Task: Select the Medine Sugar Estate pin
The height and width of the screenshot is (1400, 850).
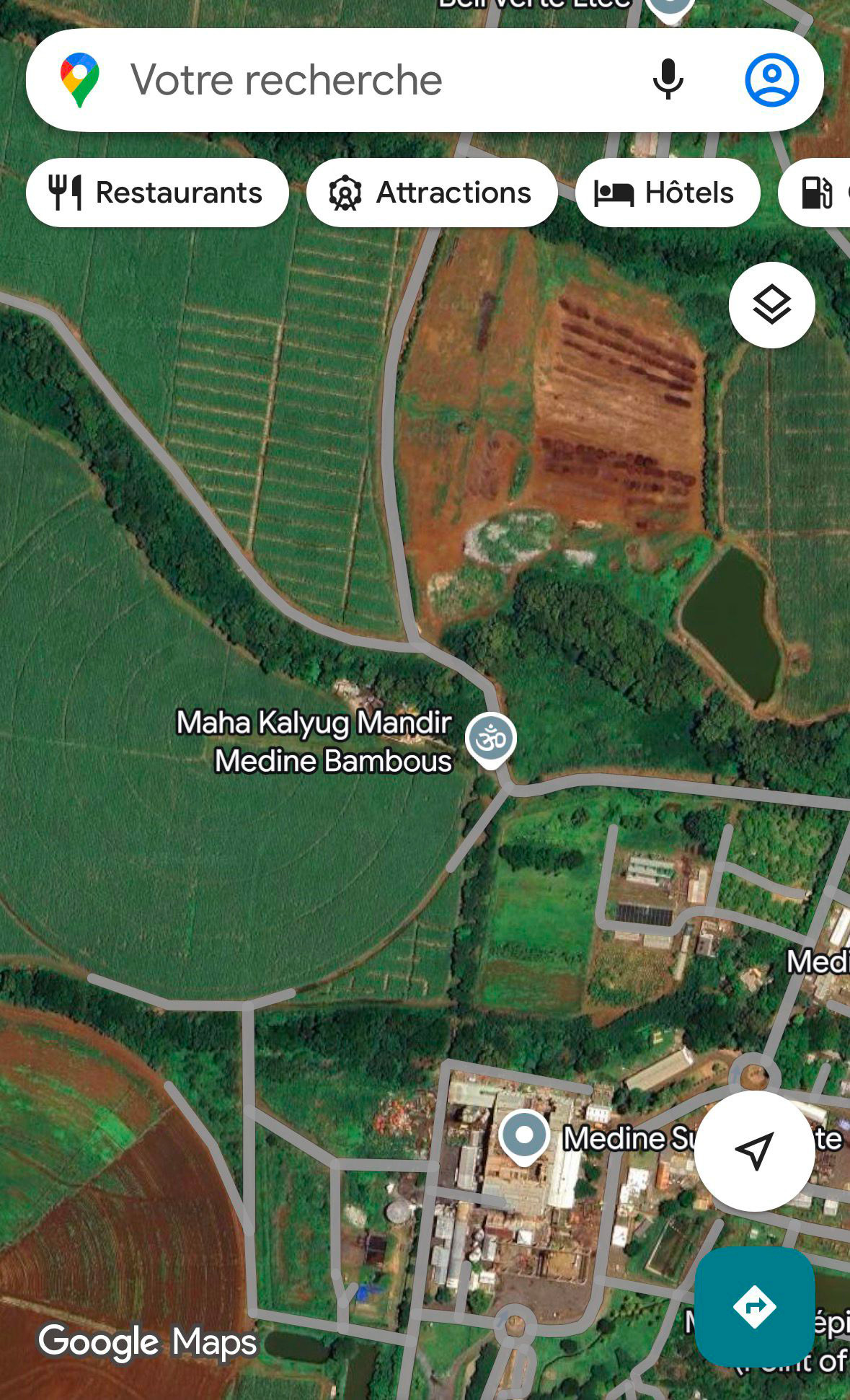Action: pyautogui.click(x=524, y=1136)
